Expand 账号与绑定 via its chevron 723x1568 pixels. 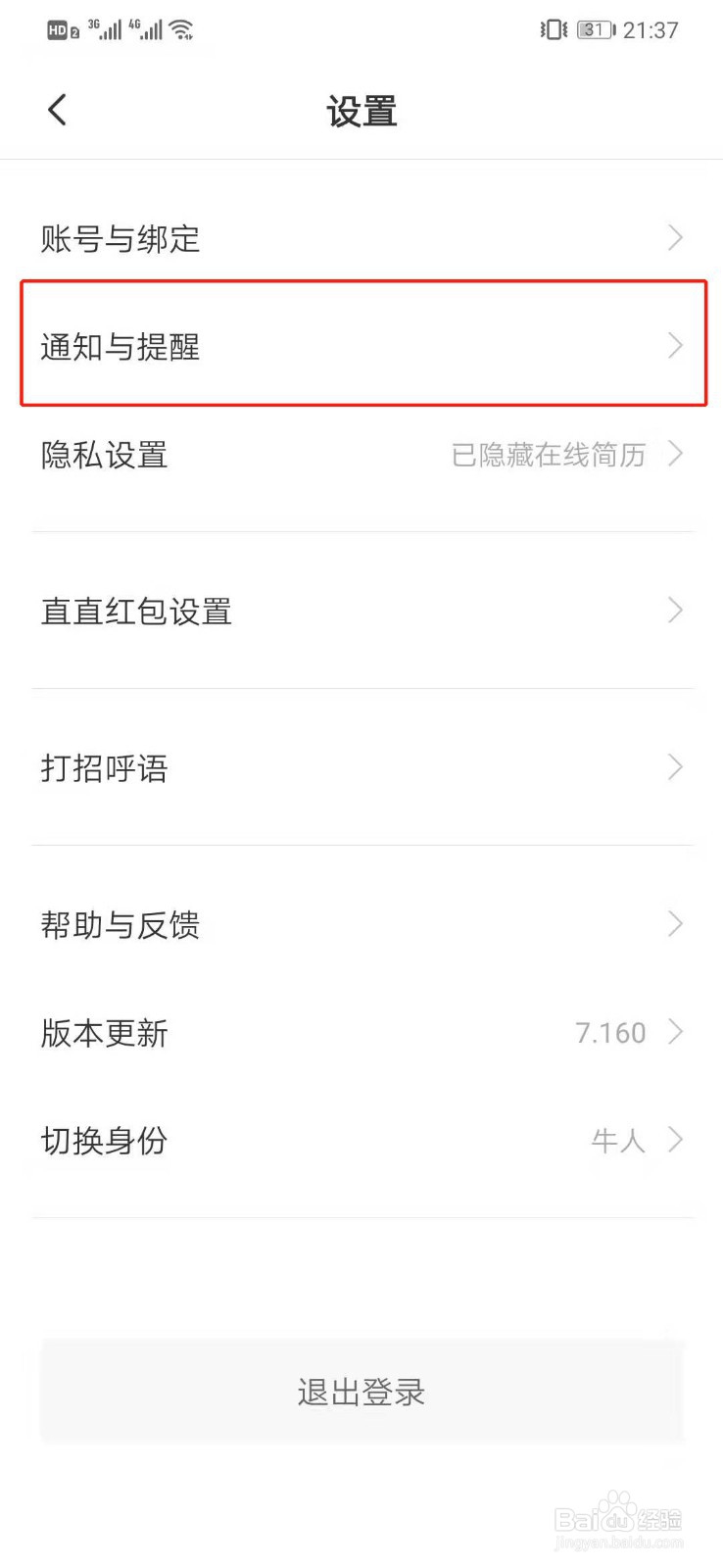point(675,238)
